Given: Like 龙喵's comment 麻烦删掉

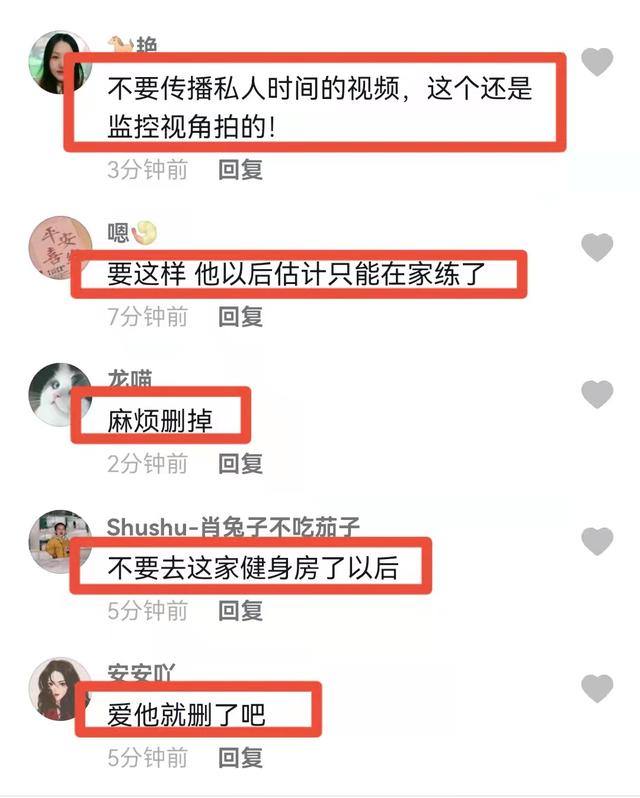Looking at the screenshot, I should (x=597, y=394).
